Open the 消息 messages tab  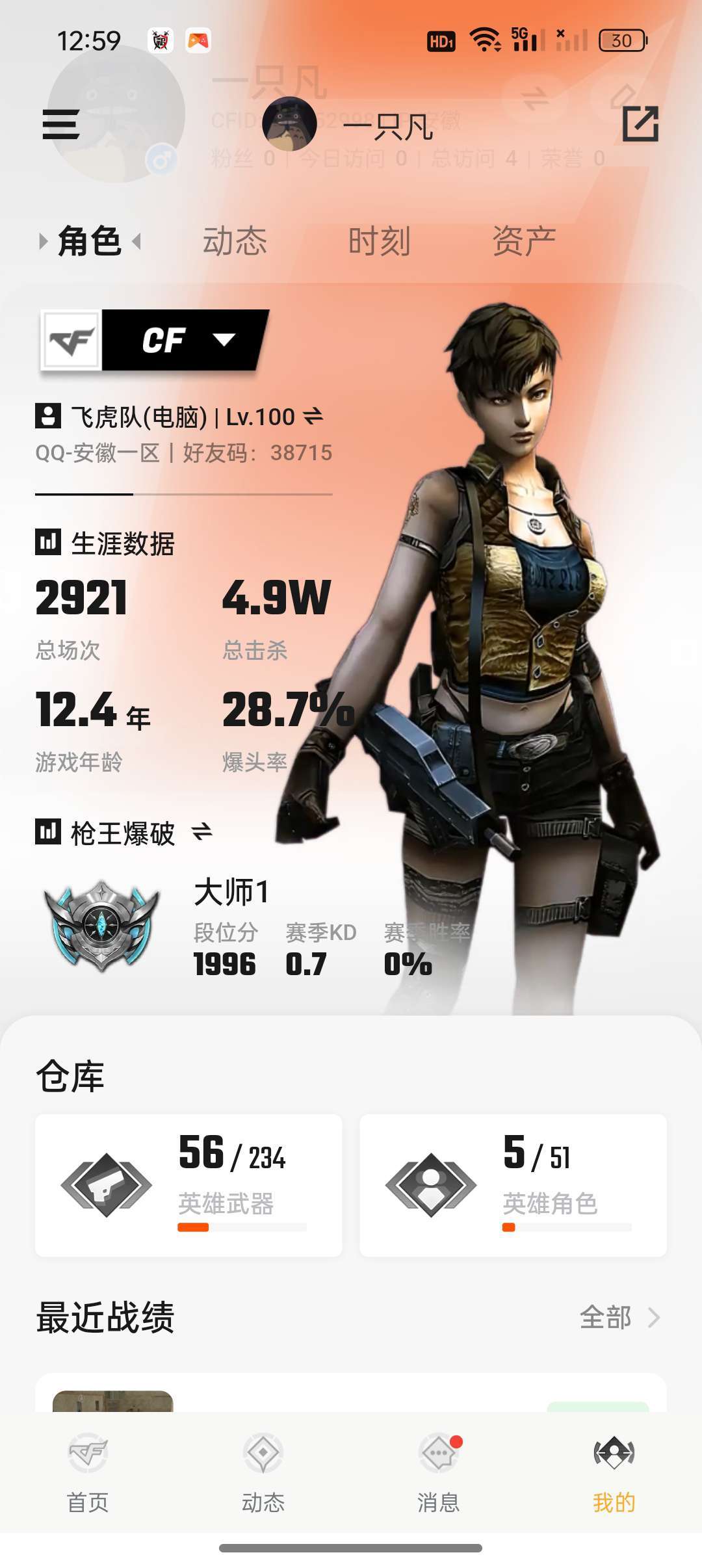pos(439,1474)
